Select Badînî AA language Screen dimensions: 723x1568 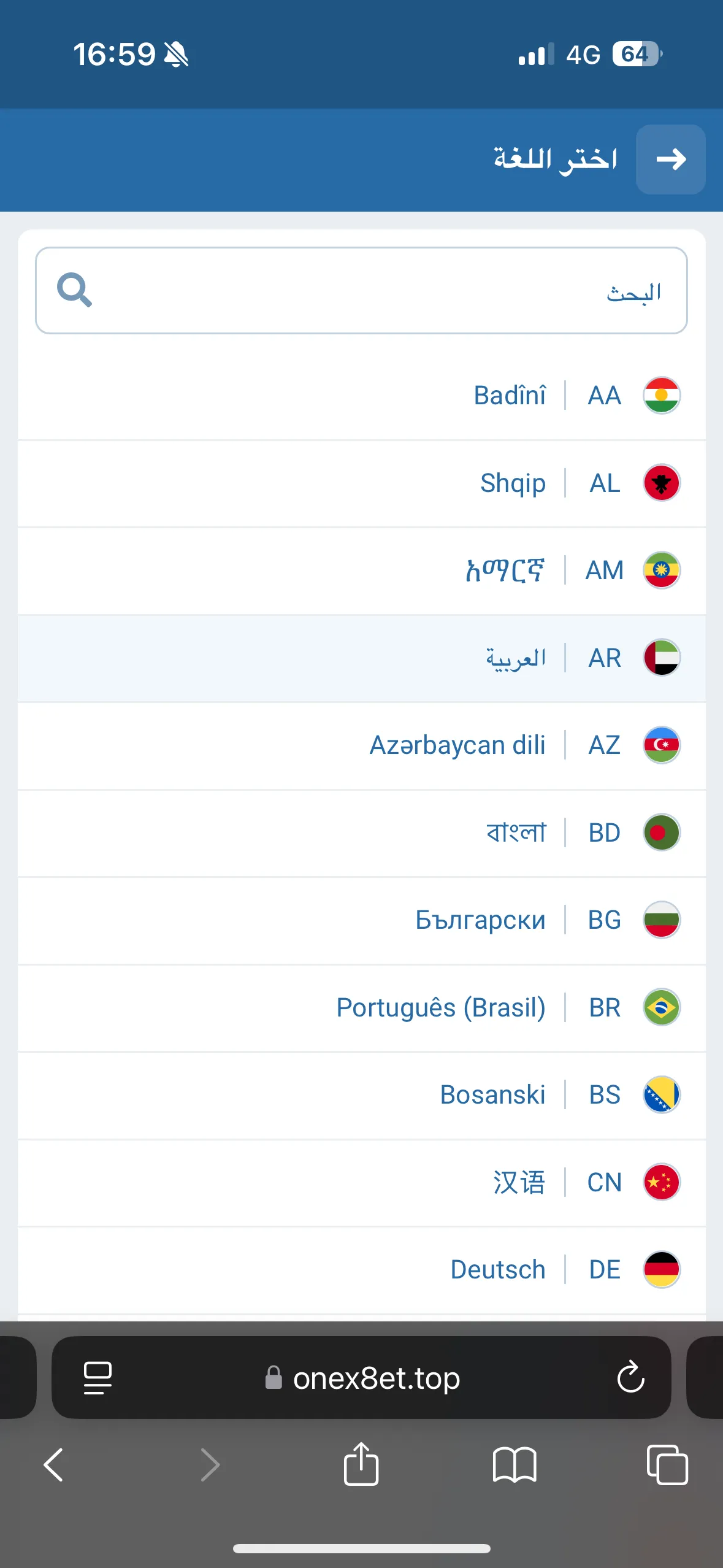(x=362, y=396)
